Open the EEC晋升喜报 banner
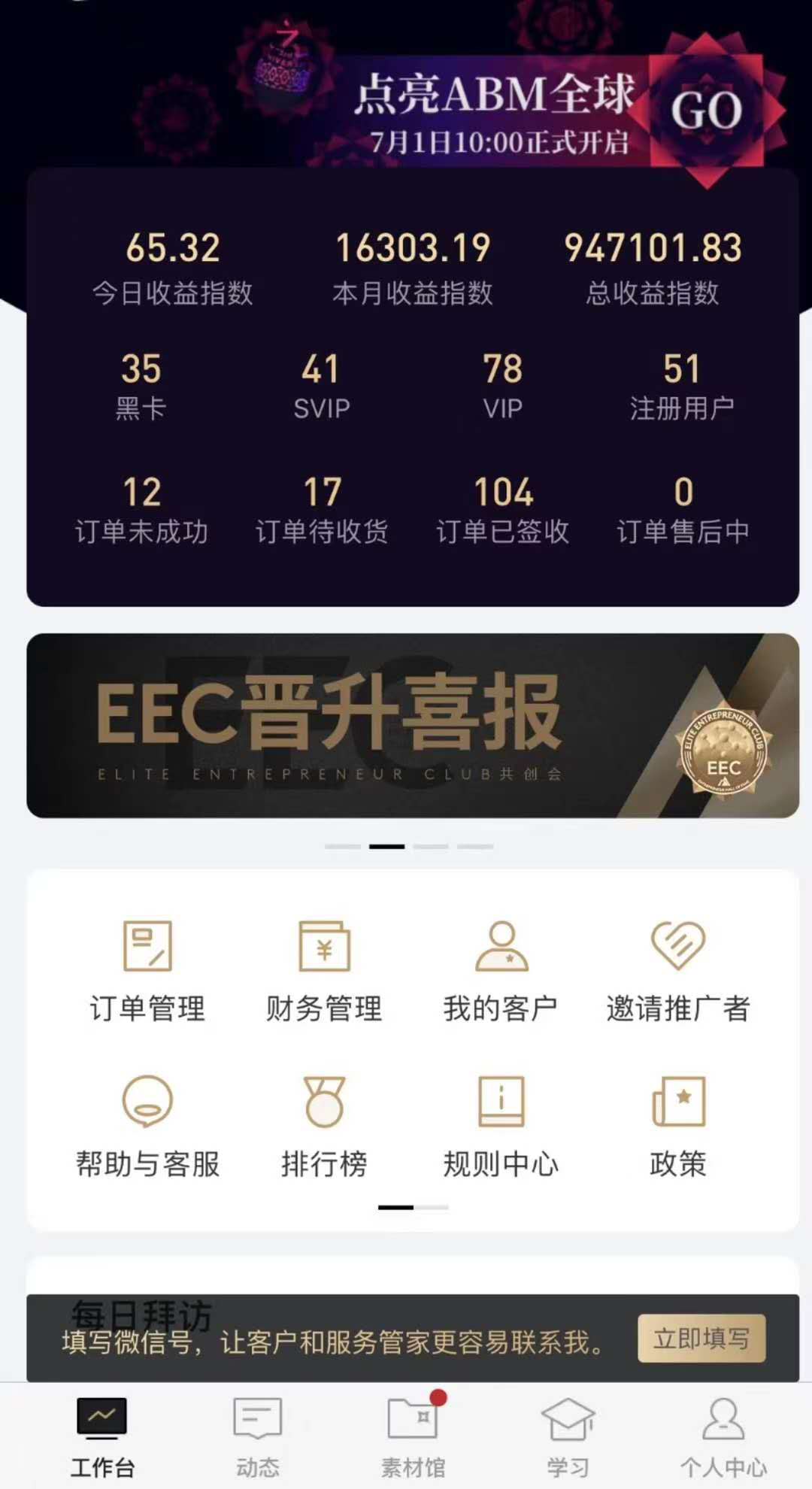 pyautogui.click(x=412, y=725)
